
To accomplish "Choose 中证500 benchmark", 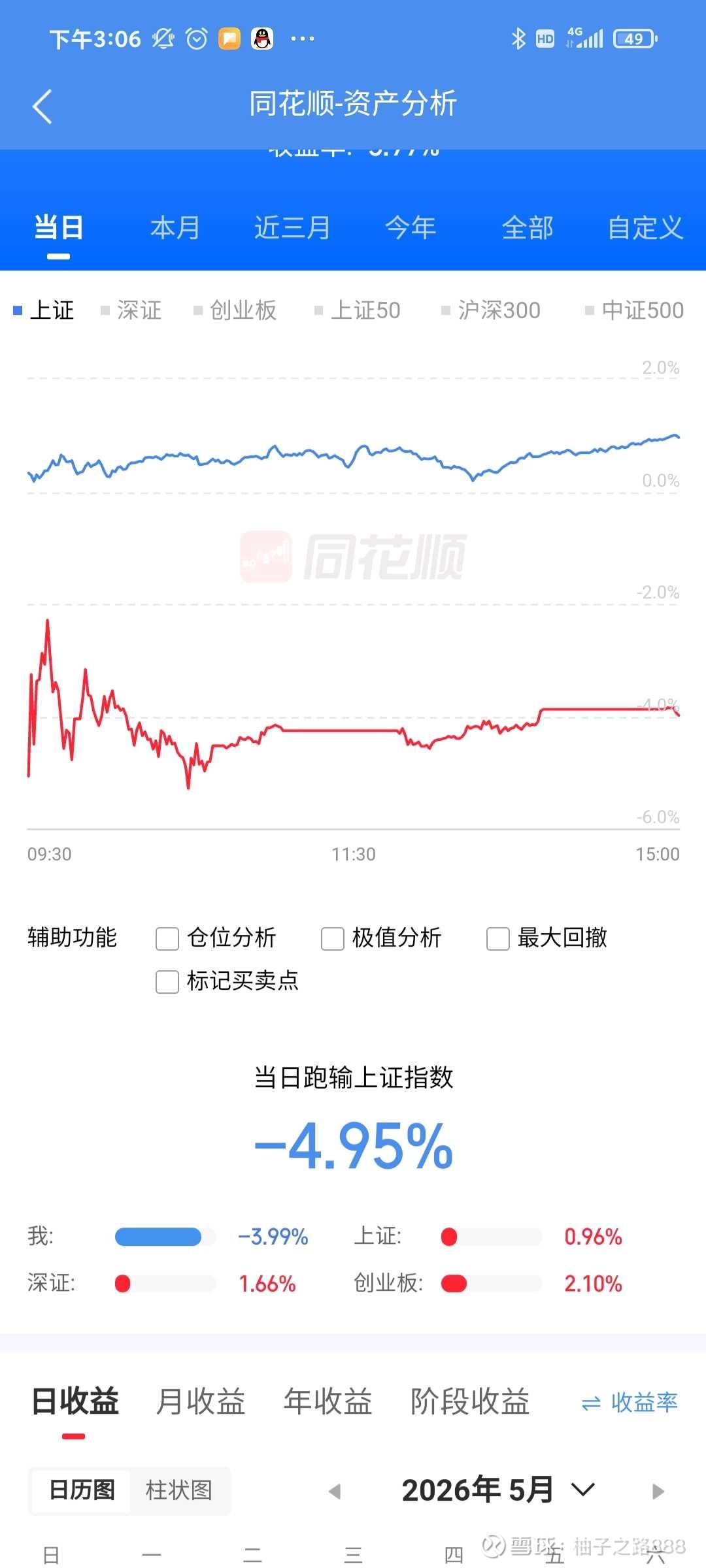I will click(634, 310).
